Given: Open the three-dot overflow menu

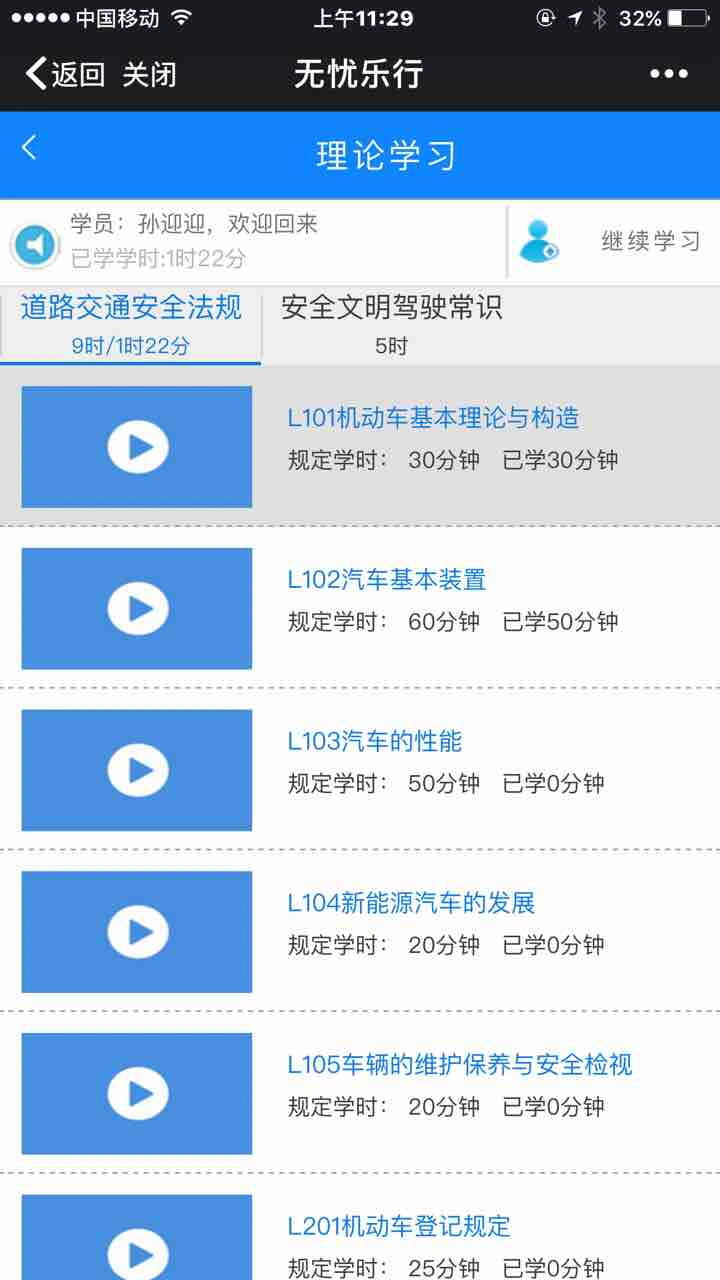Looking at the screenshot, I should coord(668,74).
